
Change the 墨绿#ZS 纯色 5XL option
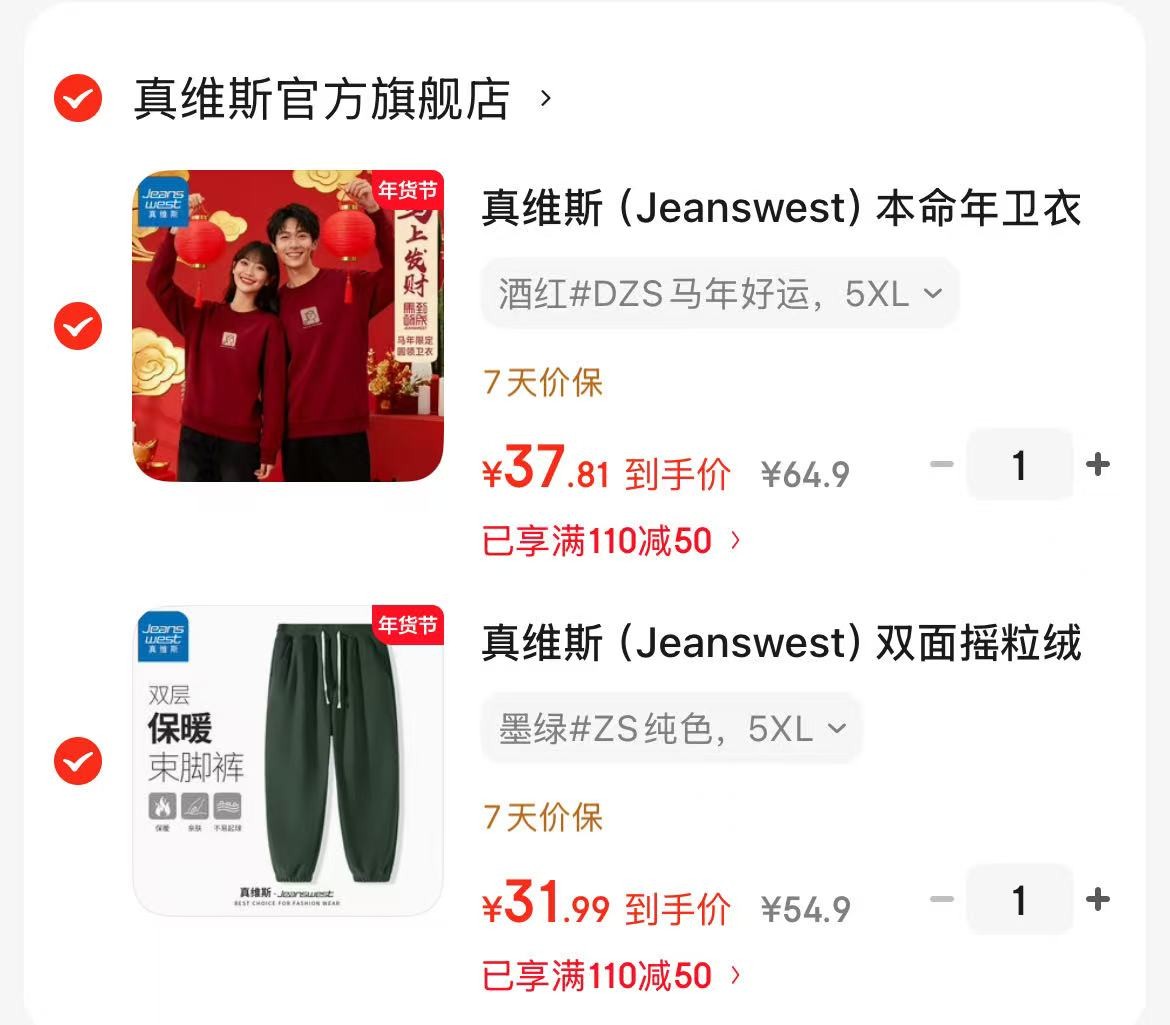[x=671, y=729]
